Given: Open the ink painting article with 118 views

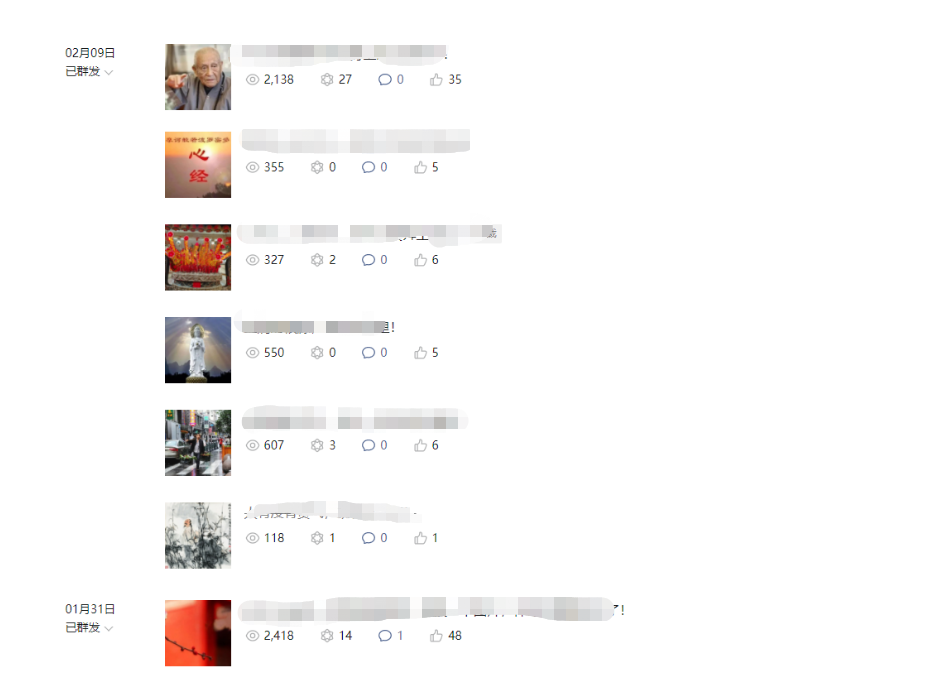Looking at the screenshot, I should coord(198,535).
